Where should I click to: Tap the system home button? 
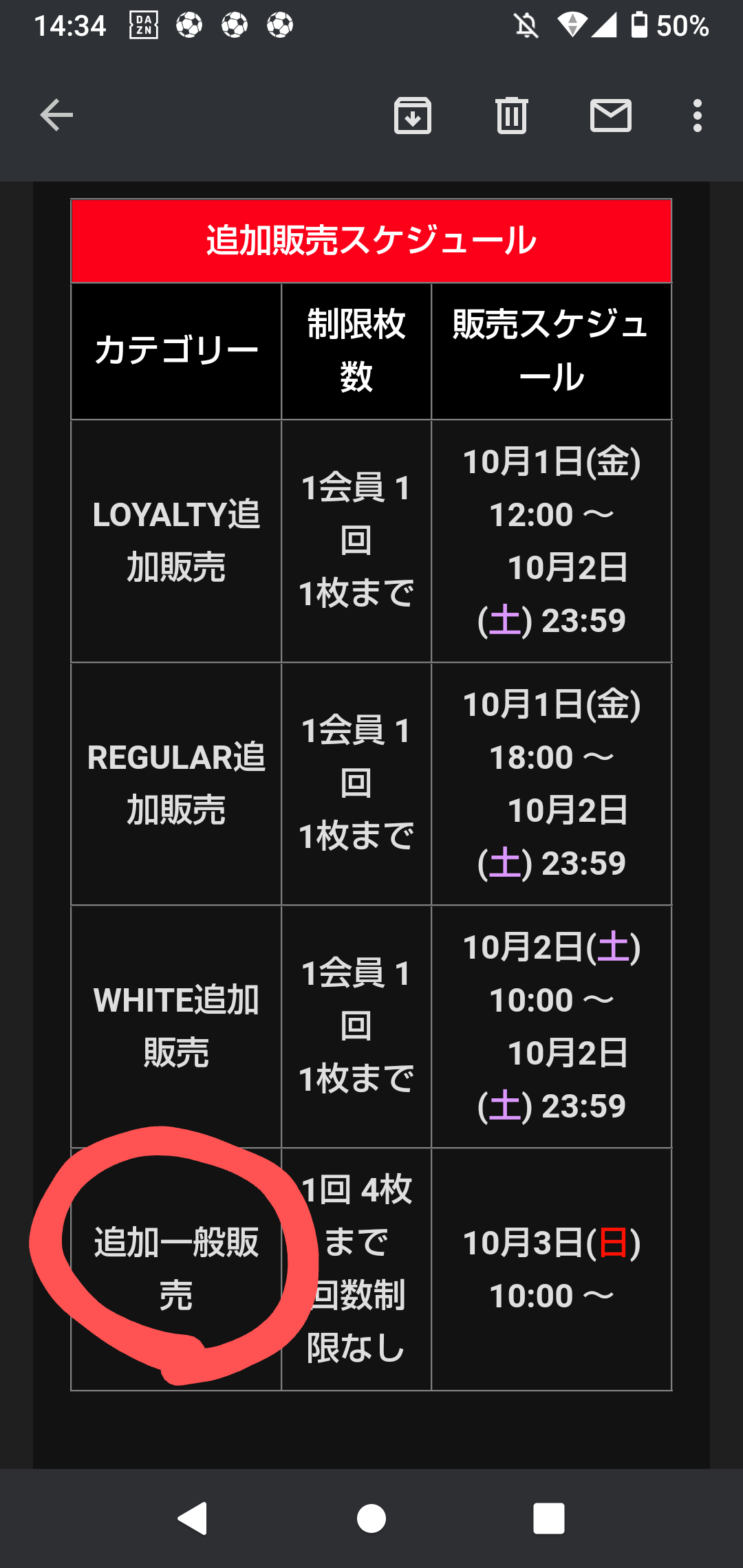371,1518
